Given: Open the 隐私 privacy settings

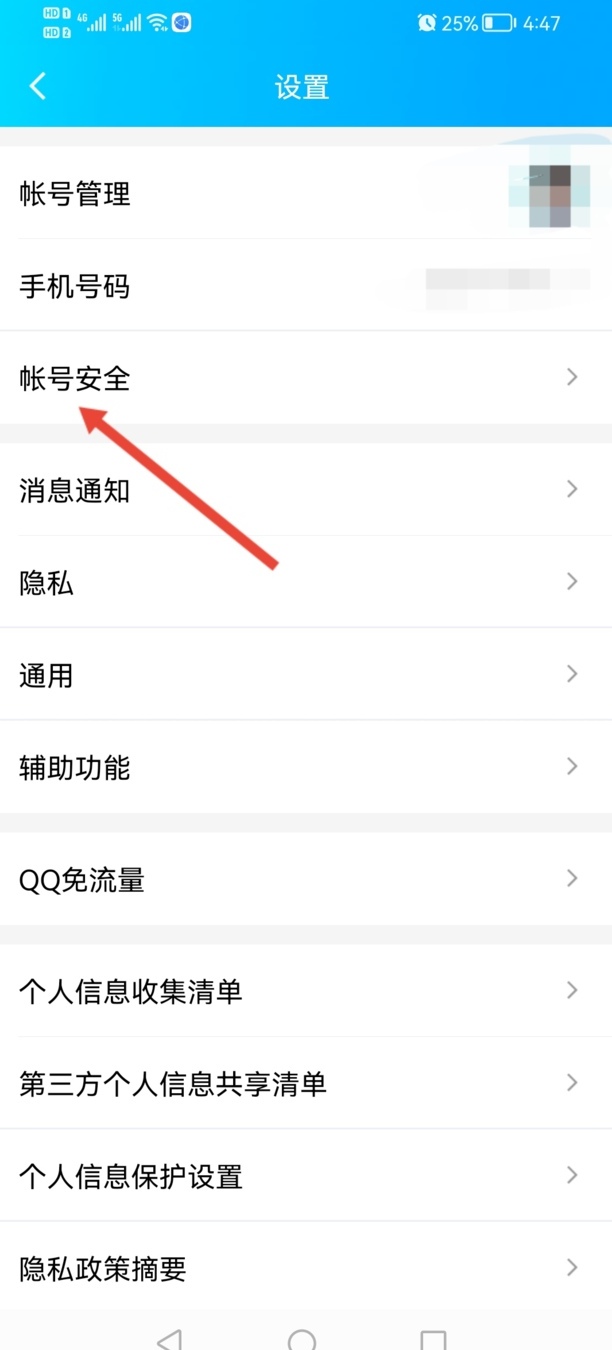Looking at the screenshot, I should point(306,582).
